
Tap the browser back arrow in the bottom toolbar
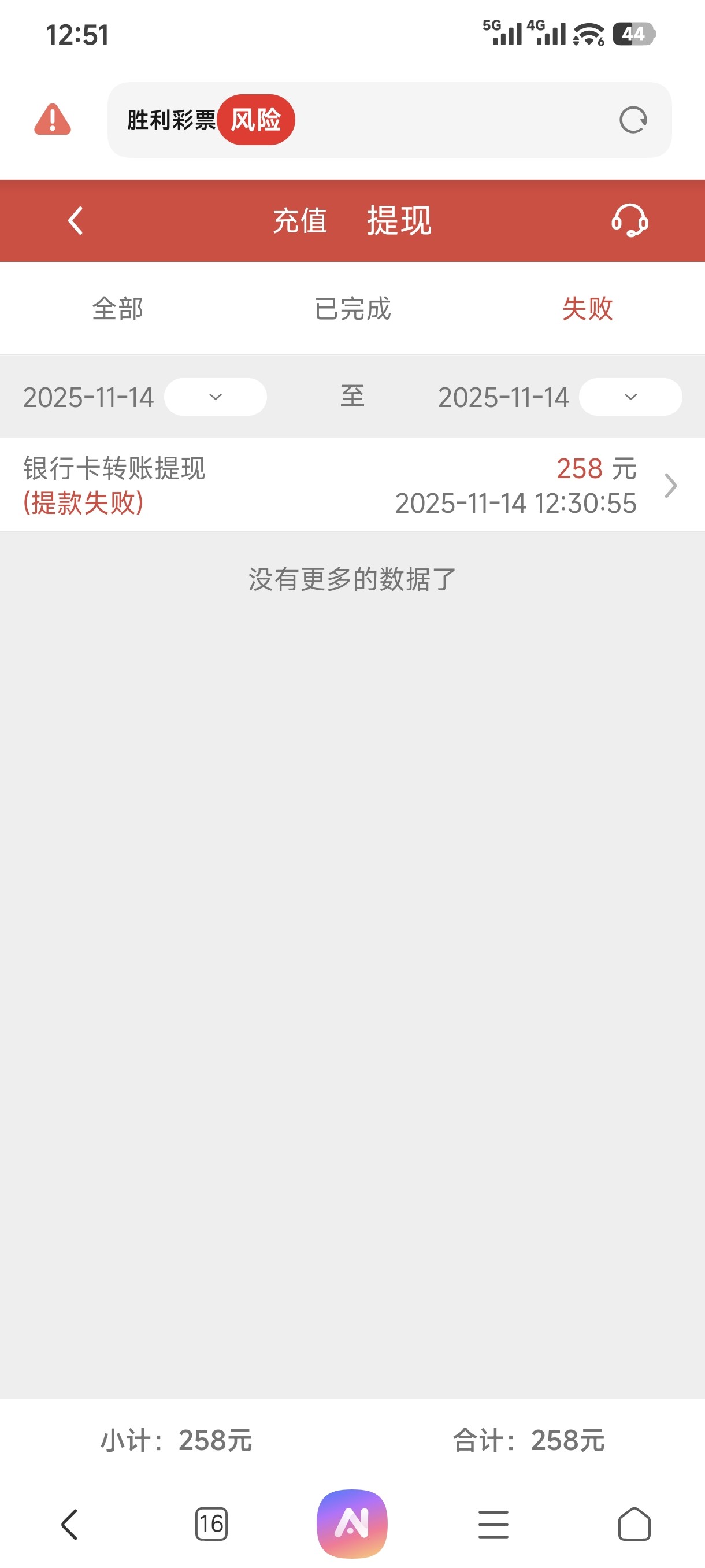click(70, 1524)
